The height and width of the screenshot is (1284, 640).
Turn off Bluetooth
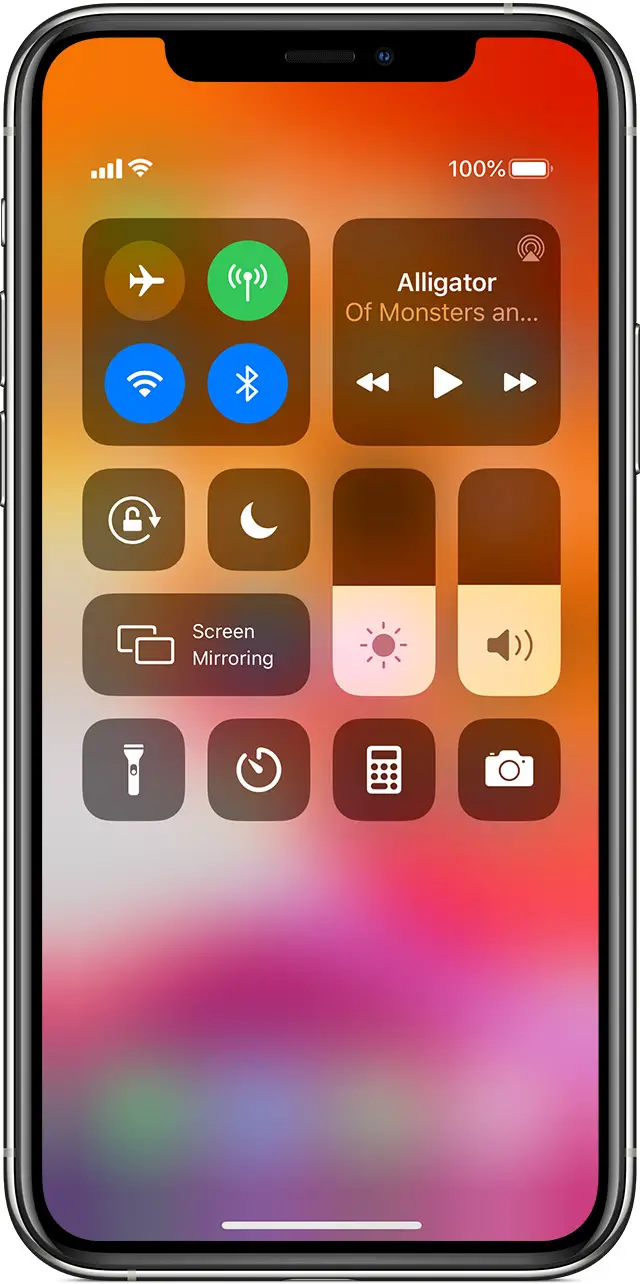point(247,385)
